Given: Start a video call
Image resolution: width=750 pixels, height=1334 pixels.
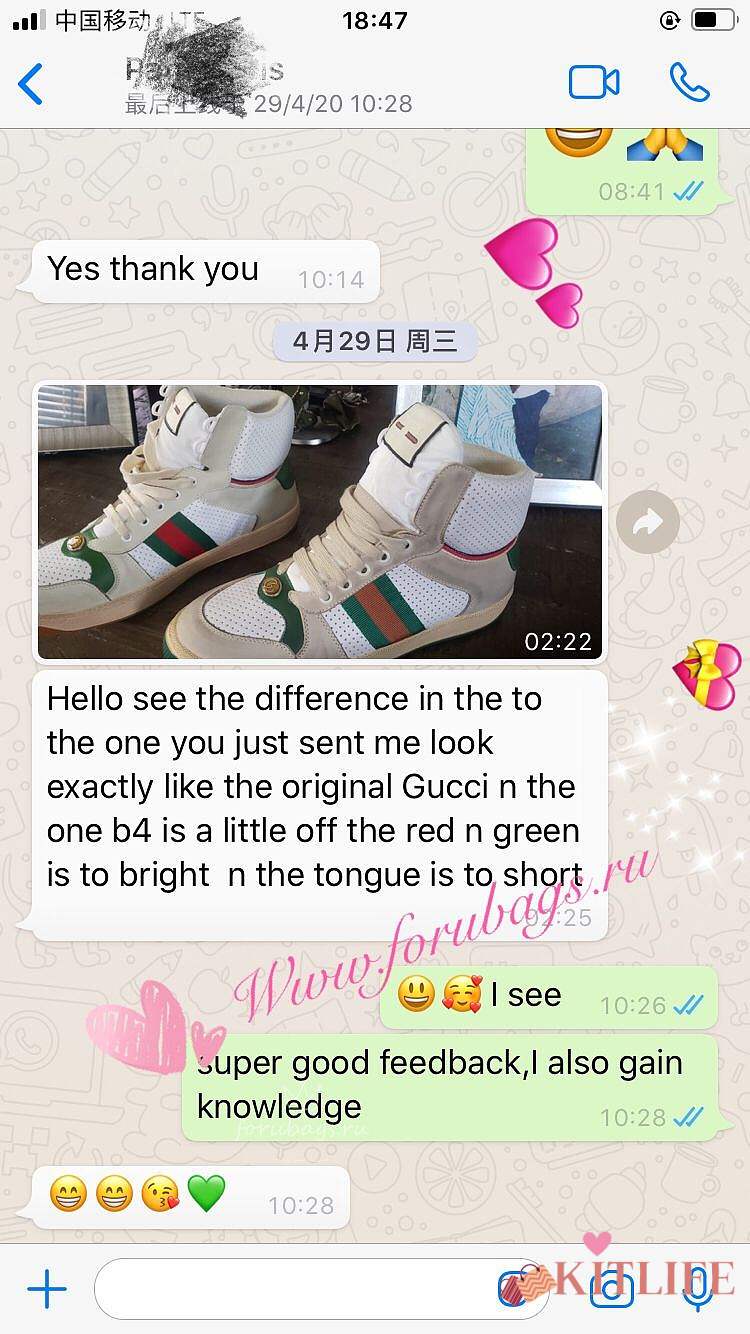Looking at the screenshot, I should pos(594,83).
